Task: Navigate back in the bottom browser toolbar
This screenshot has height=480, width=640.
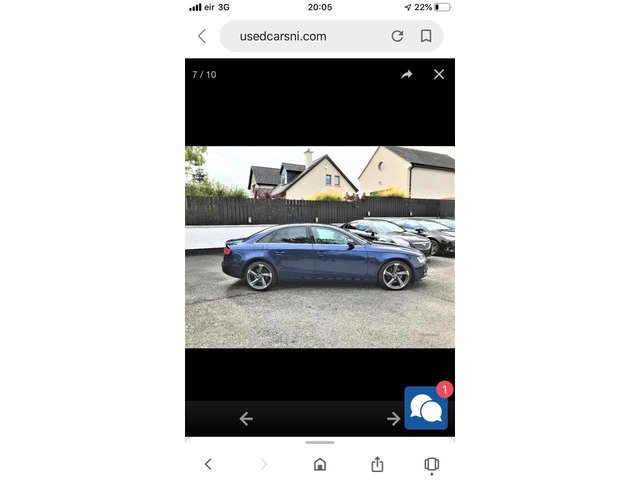Action: (208, 464)
